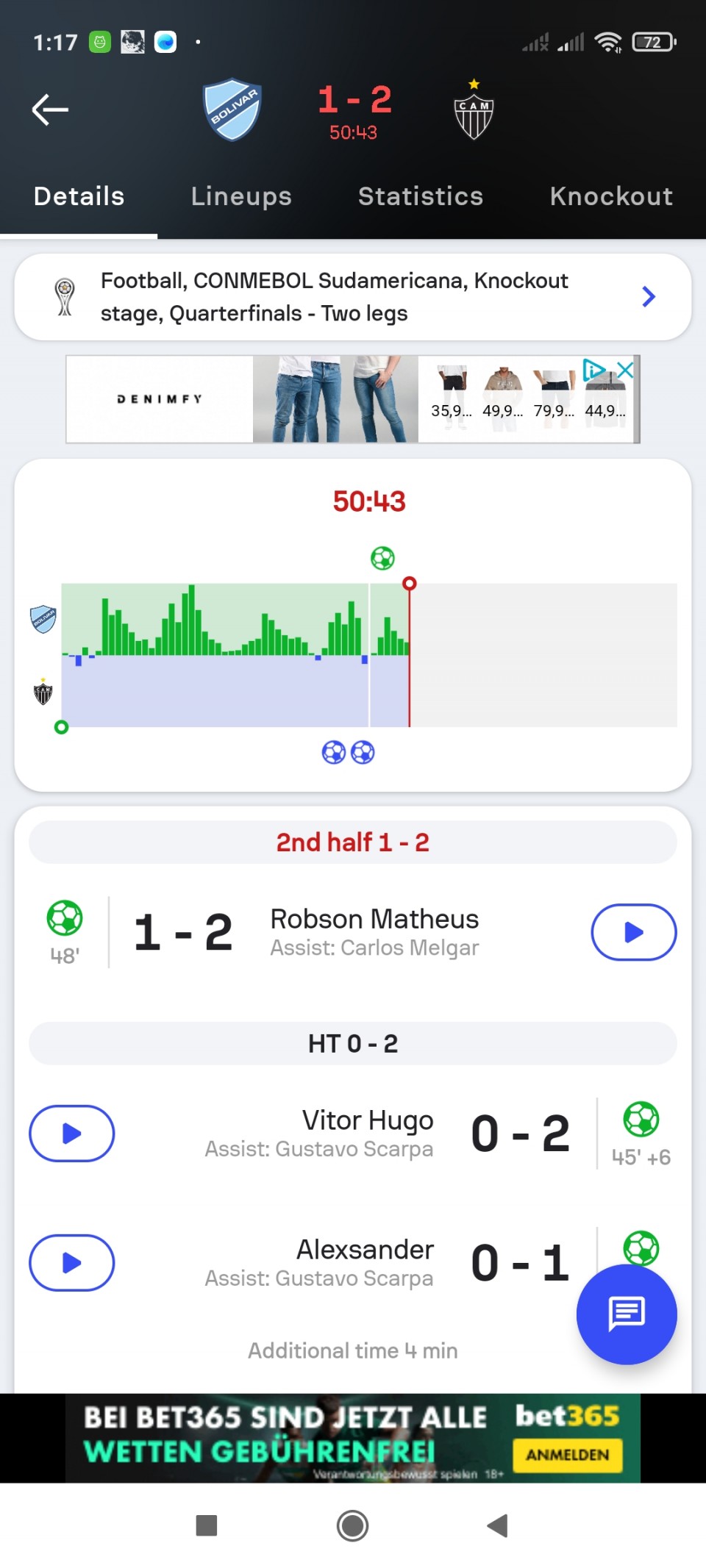Switch to the Lineups tab
The height and width of the screenshot is (1568, 706).
[x=241, y=196]
